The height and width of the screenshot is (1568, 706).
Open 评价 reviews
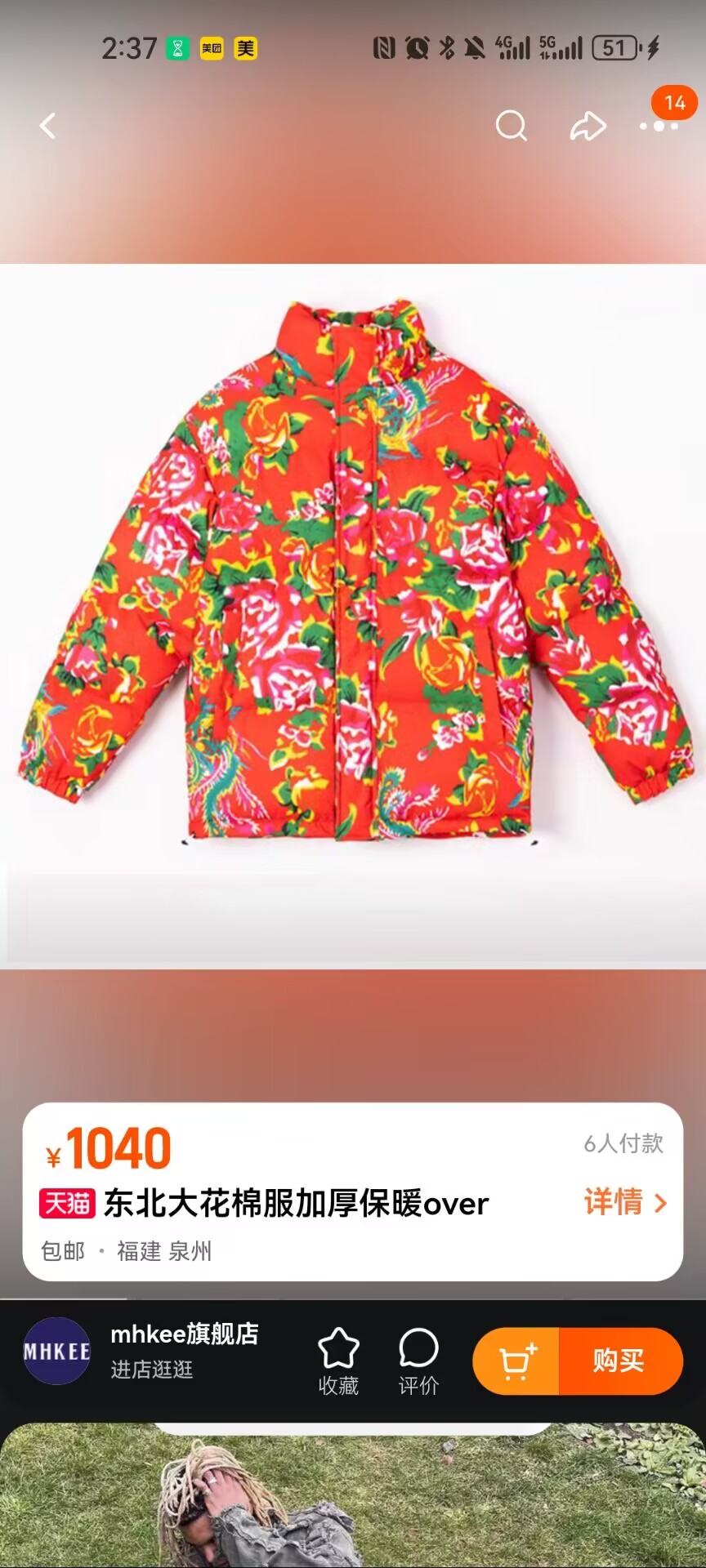pyautogui.click(x=418, y=1361)
